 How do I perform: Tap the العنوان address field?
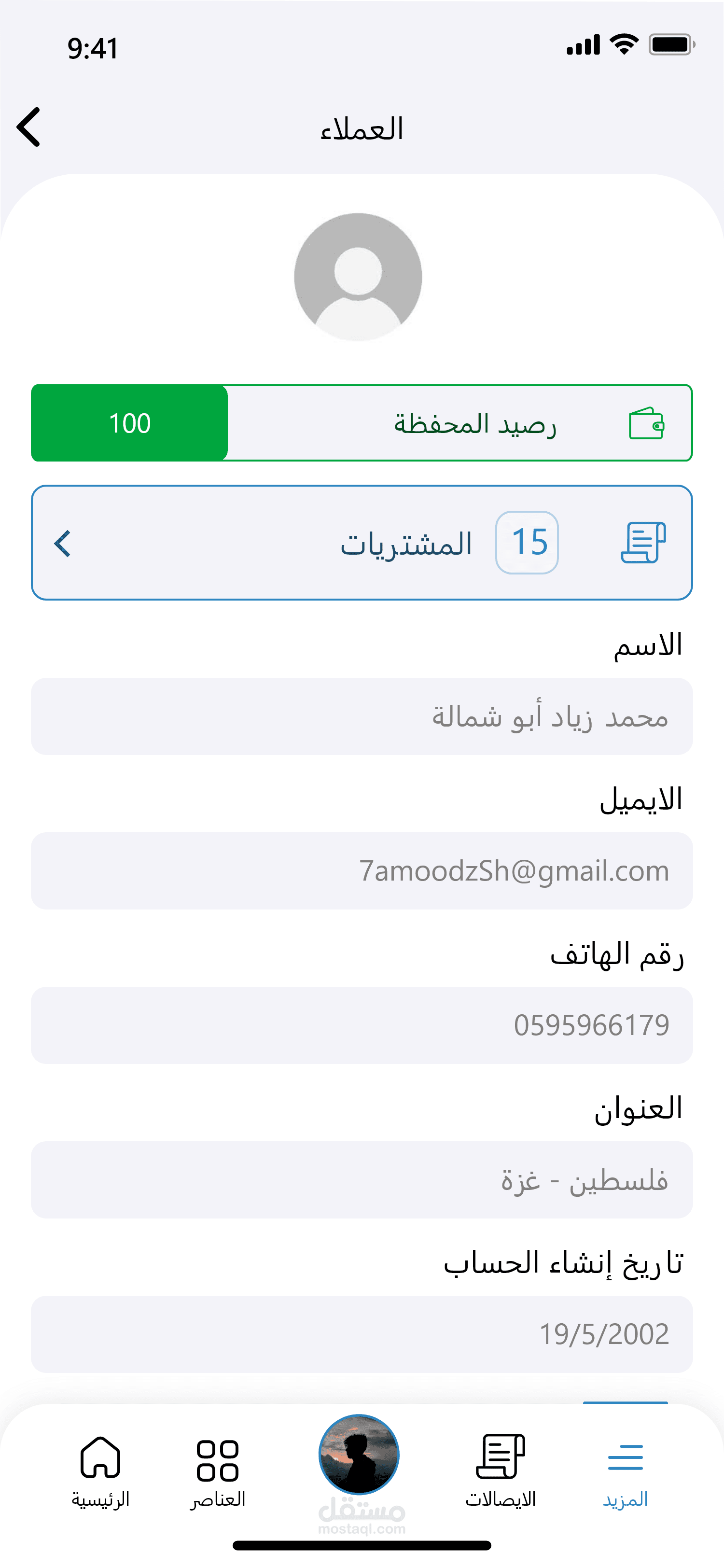click(x=362, y=1180)
